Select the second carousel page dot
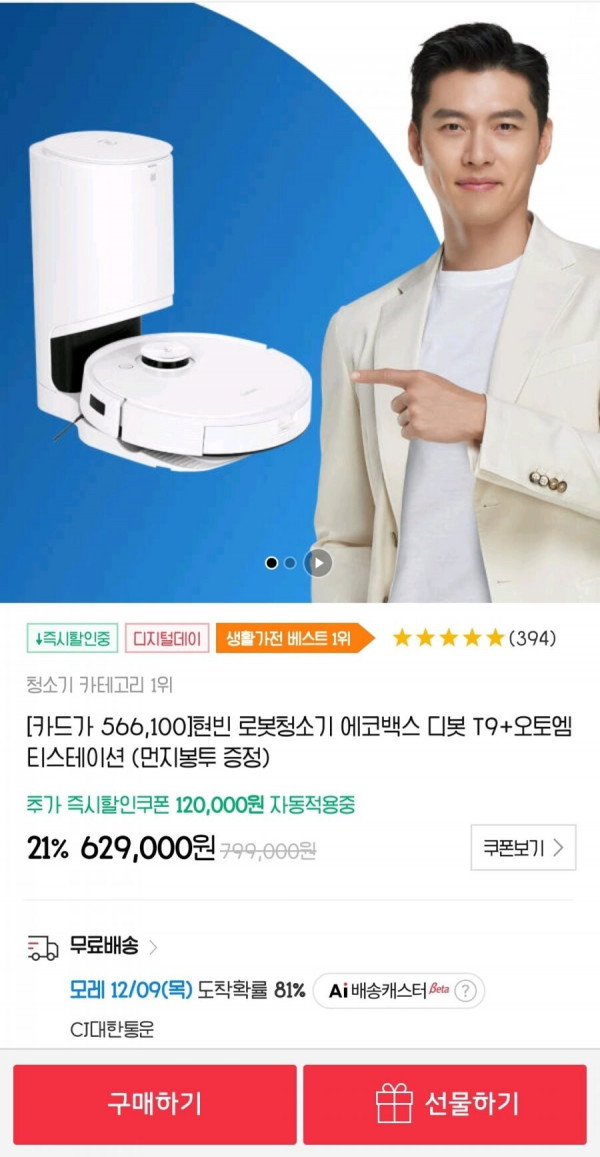This screenshot has width=600, height=1157. [290, 563]
